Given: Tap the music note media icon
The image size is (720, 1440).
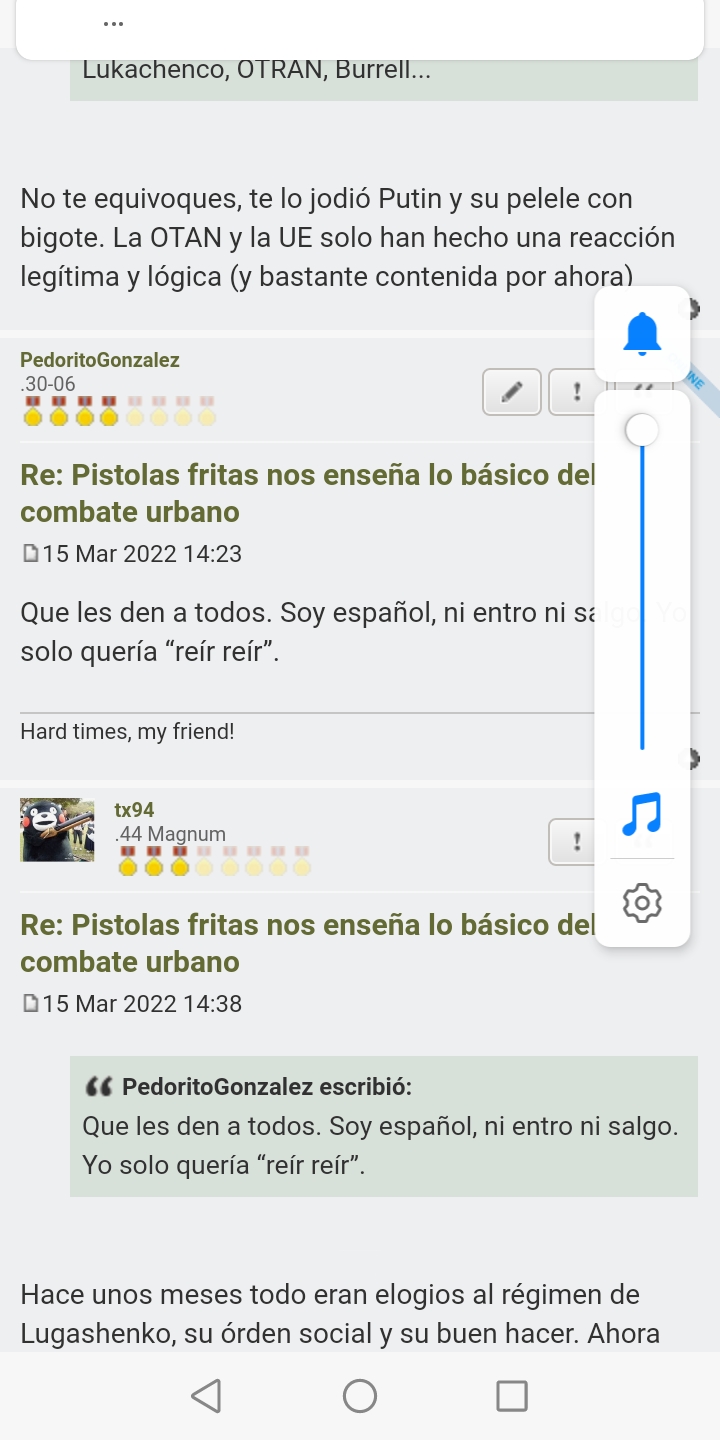Looking at the screenshot, I should [x=642, y=813].
